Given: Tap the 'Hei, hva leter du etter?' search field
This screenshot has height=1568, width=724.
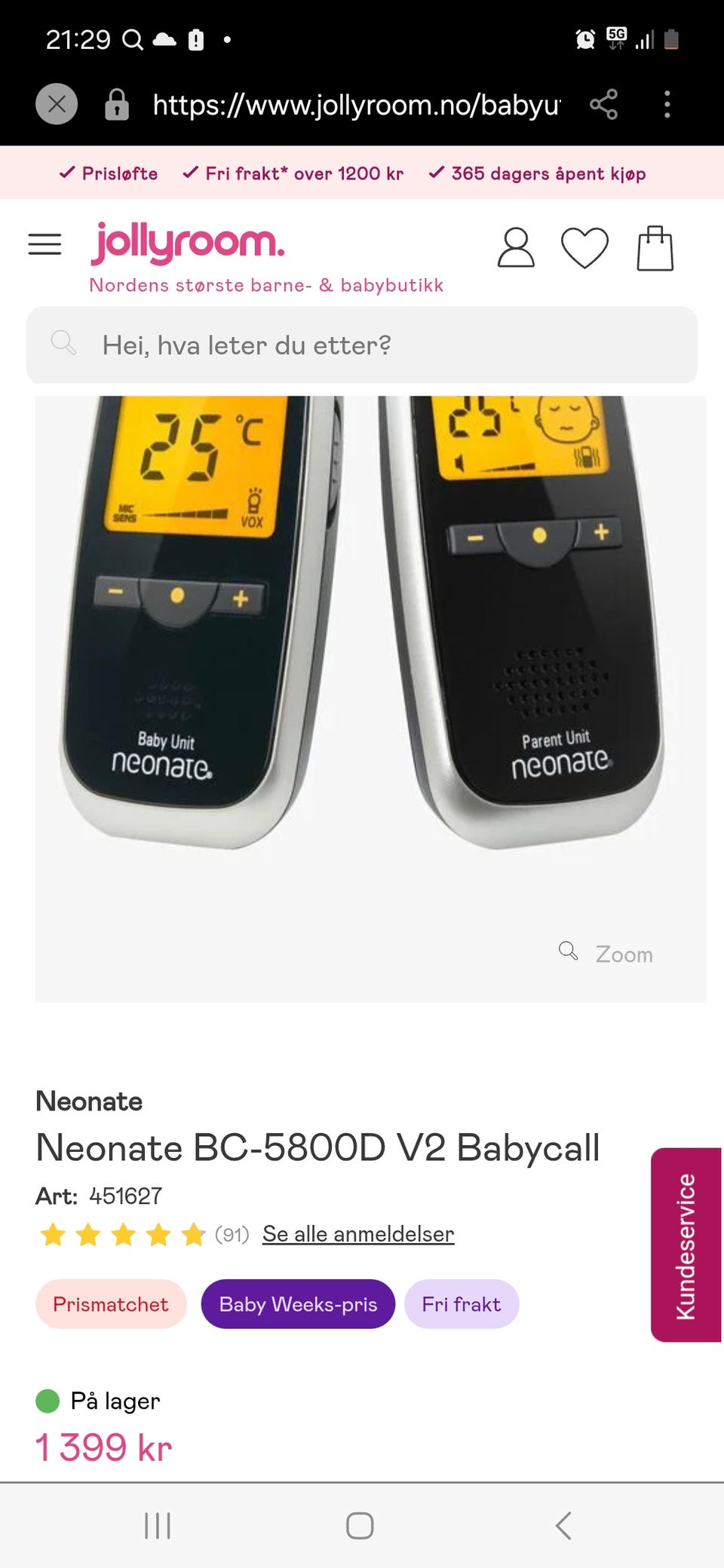Looking at the screenshot, I should click(362, 345).
